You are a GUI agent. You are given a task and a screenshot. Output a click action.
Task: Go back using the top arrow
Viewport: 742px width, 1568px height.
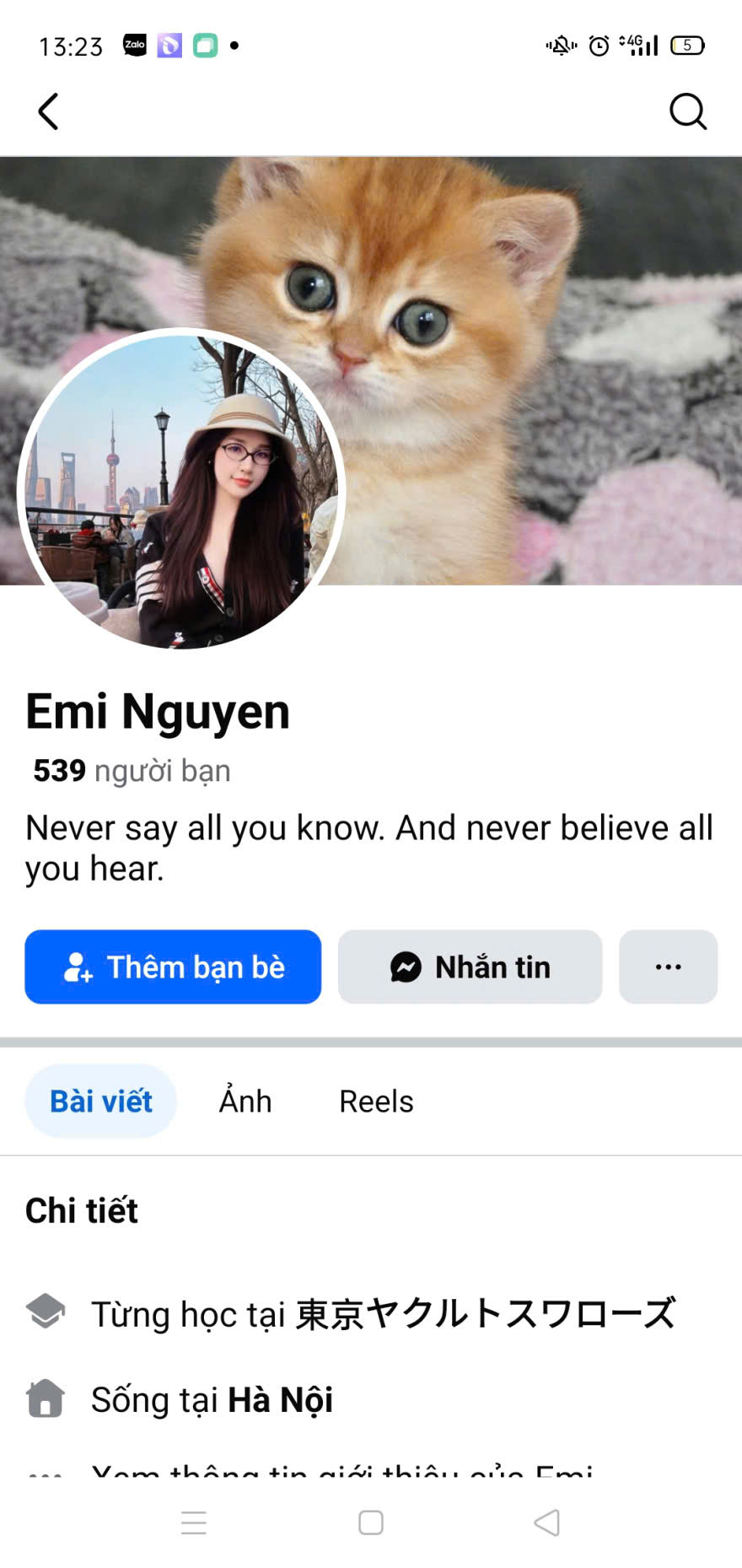48,111
